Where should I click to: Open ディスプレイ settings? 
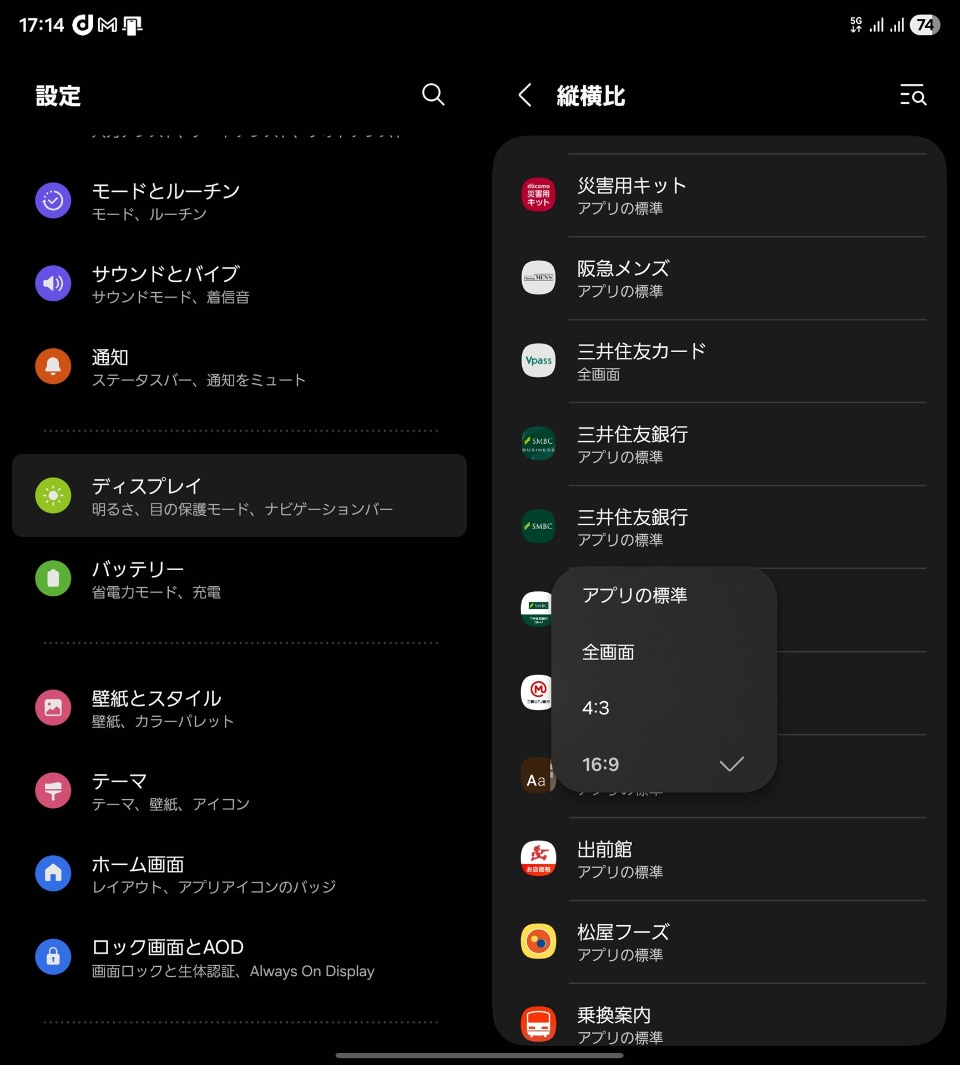tap(240, 496)
